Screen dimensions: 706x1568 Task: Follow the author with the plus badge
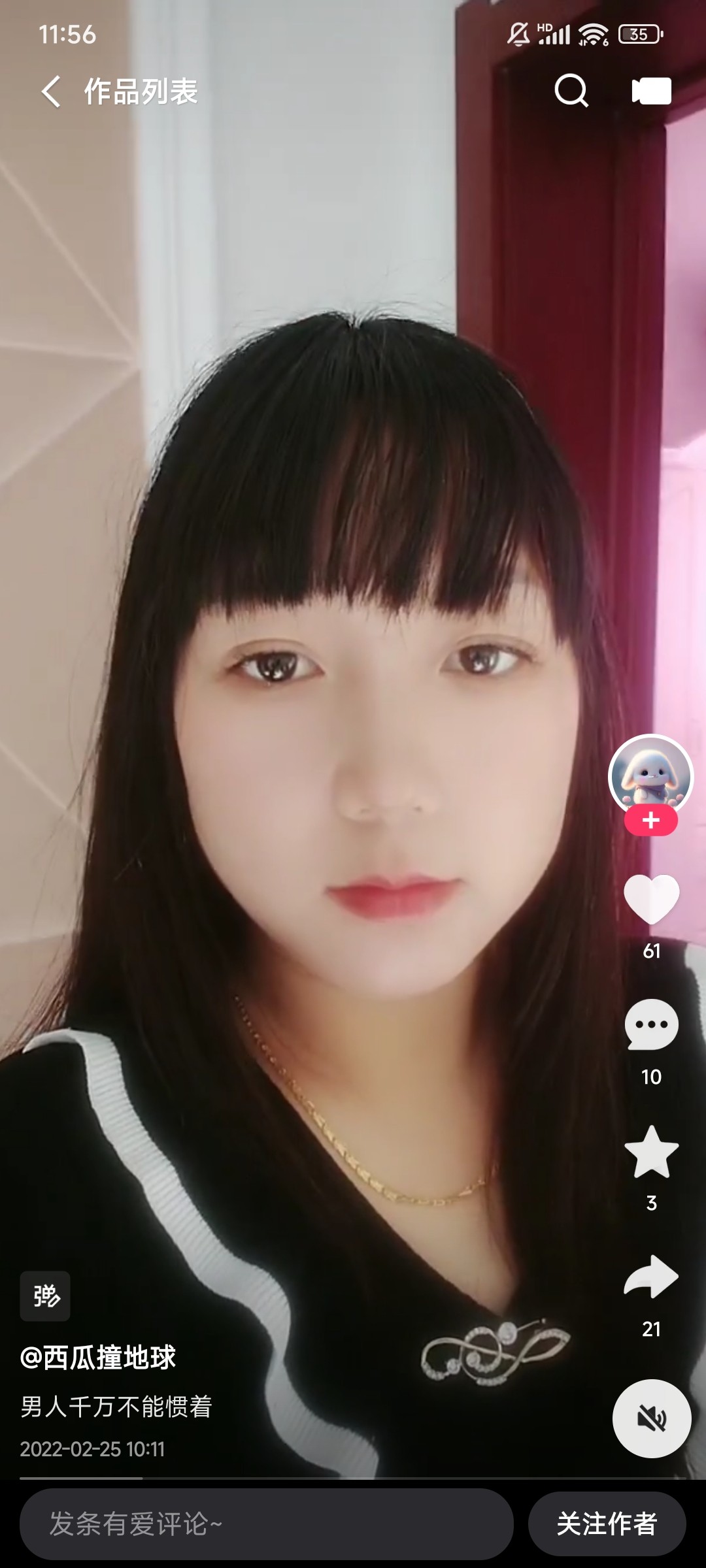tap(650, 821)
